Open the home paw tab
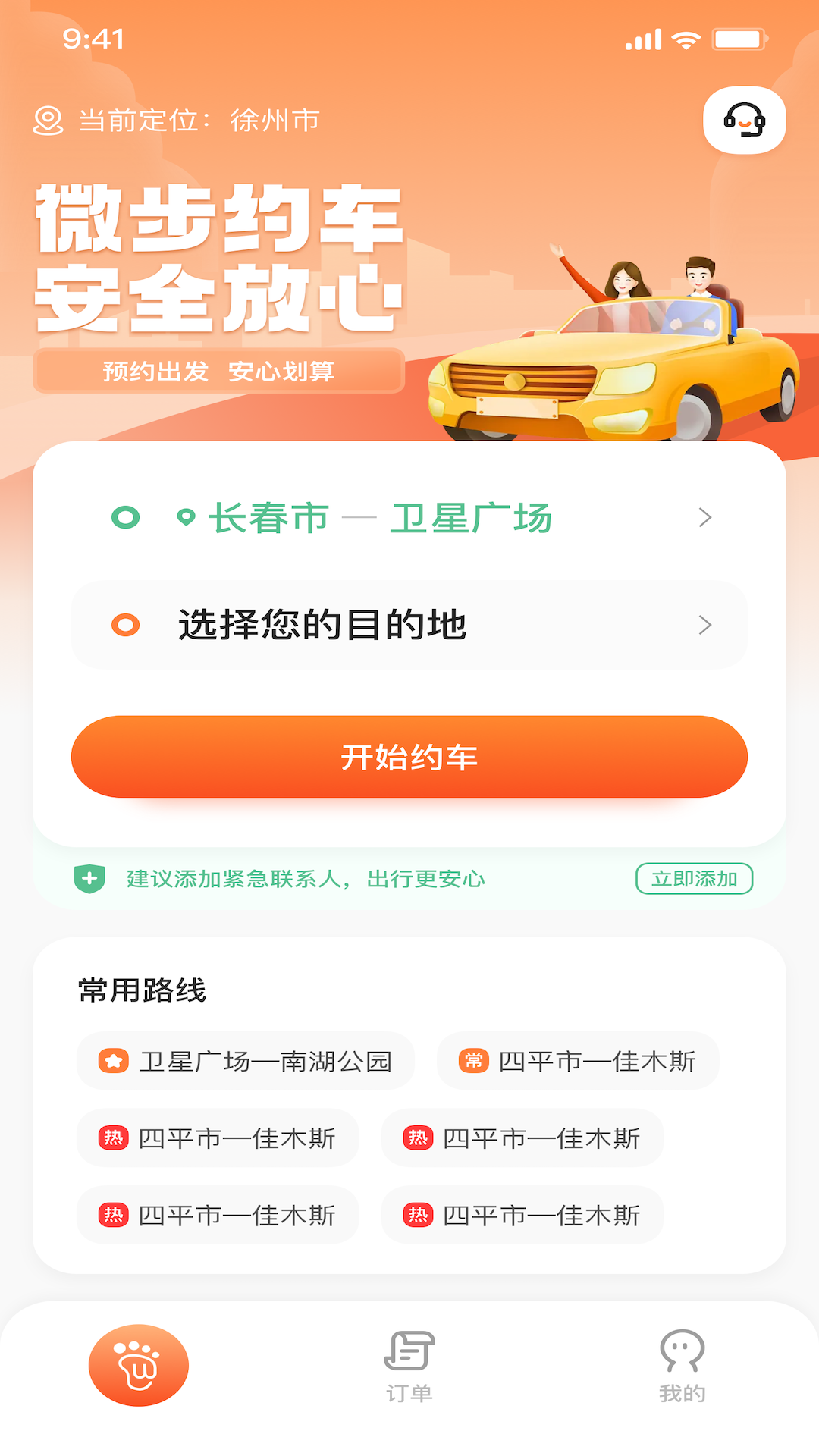The image size is (819, 1456). (138, 1365)
